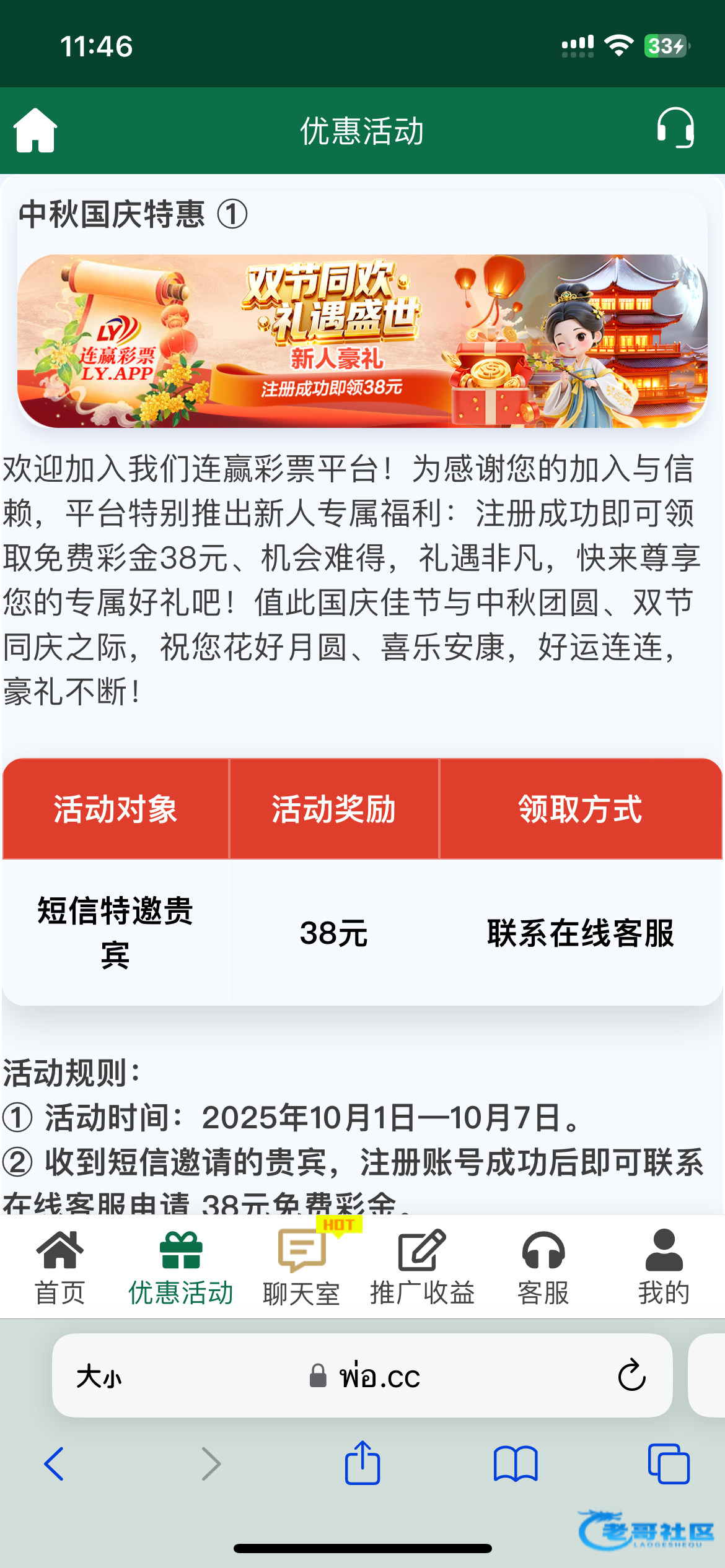Screen dimensions: 725x1568
Task: Go back in Safari
Action: pos(55,1464)
